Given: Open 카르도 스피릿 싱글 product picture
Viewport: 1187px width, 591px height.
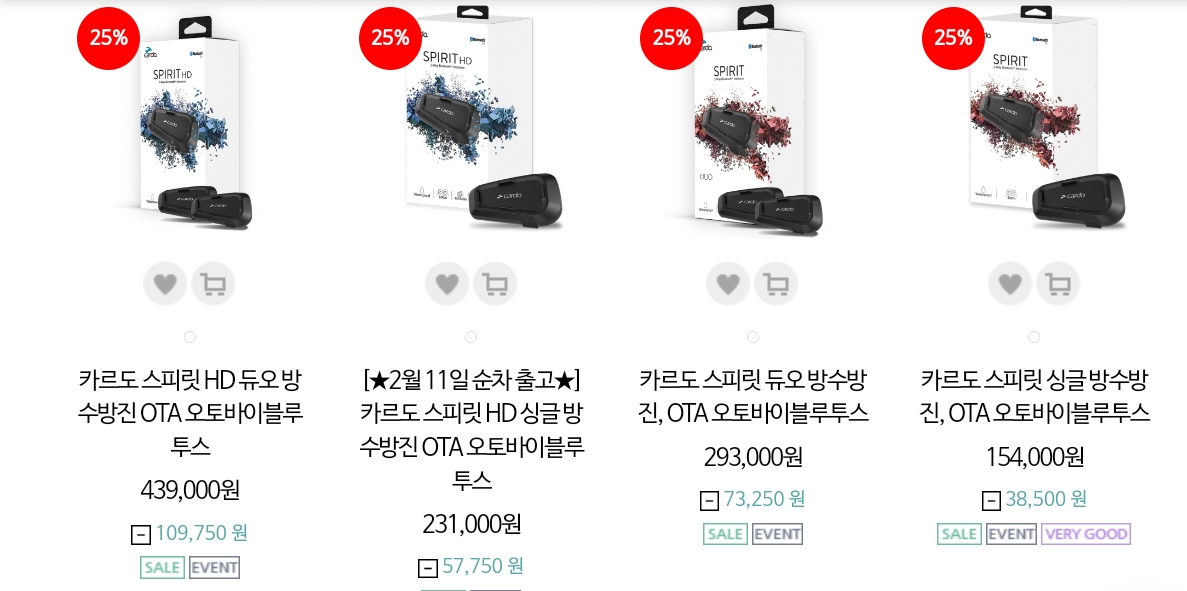Looking at the screenshot, I should pos(1035,125).
